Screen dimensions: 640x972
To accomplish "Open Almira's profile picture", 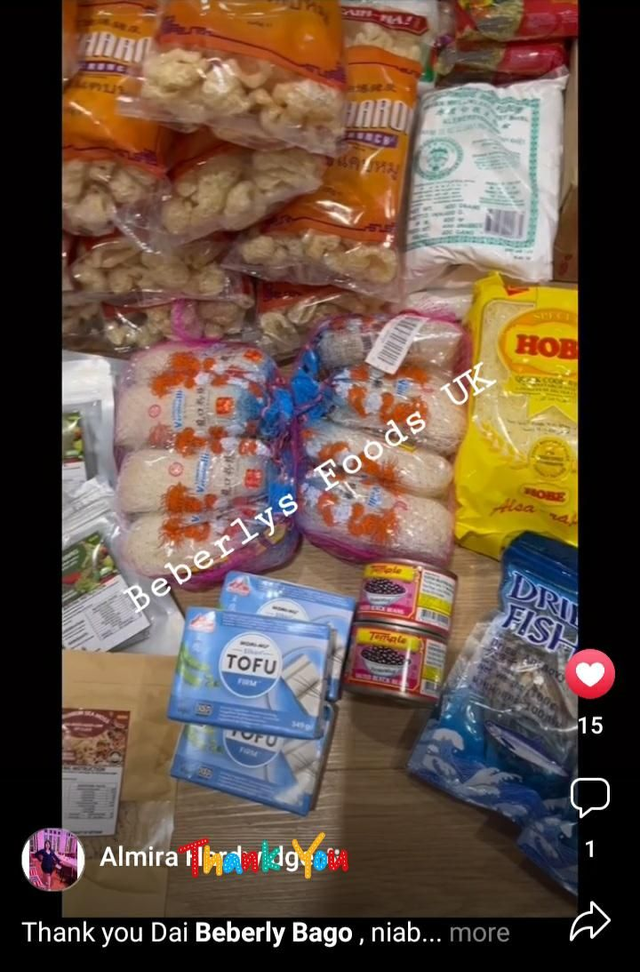I will 53,859.
